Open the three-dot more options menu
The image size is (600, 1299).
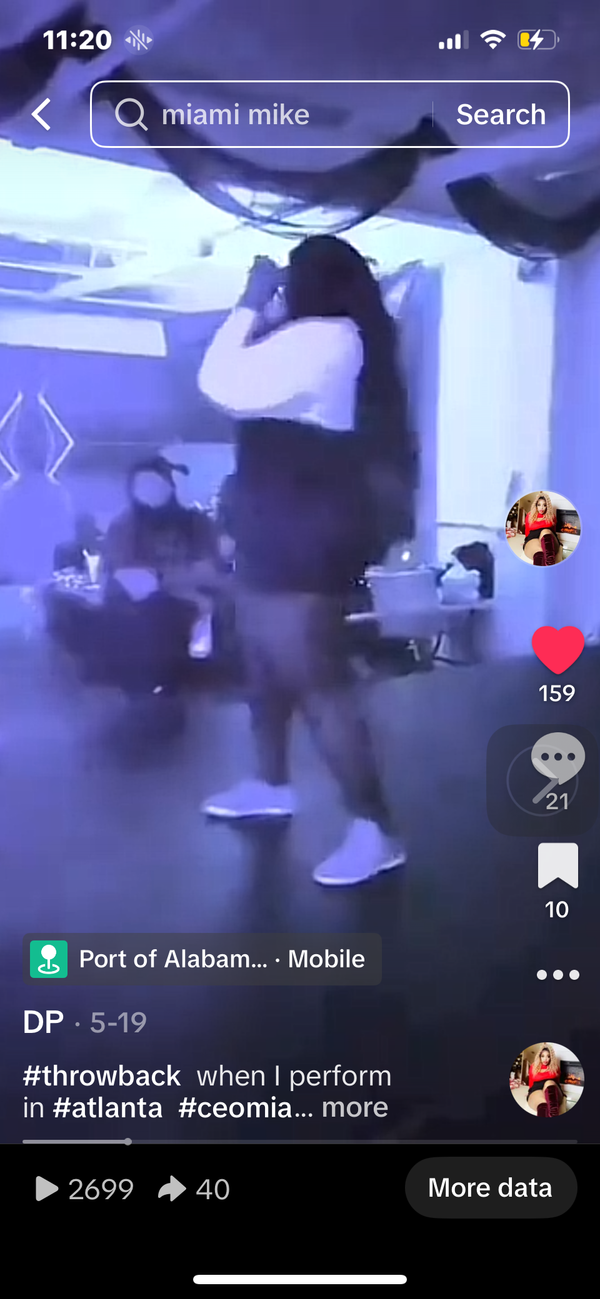tap(557, 975)
